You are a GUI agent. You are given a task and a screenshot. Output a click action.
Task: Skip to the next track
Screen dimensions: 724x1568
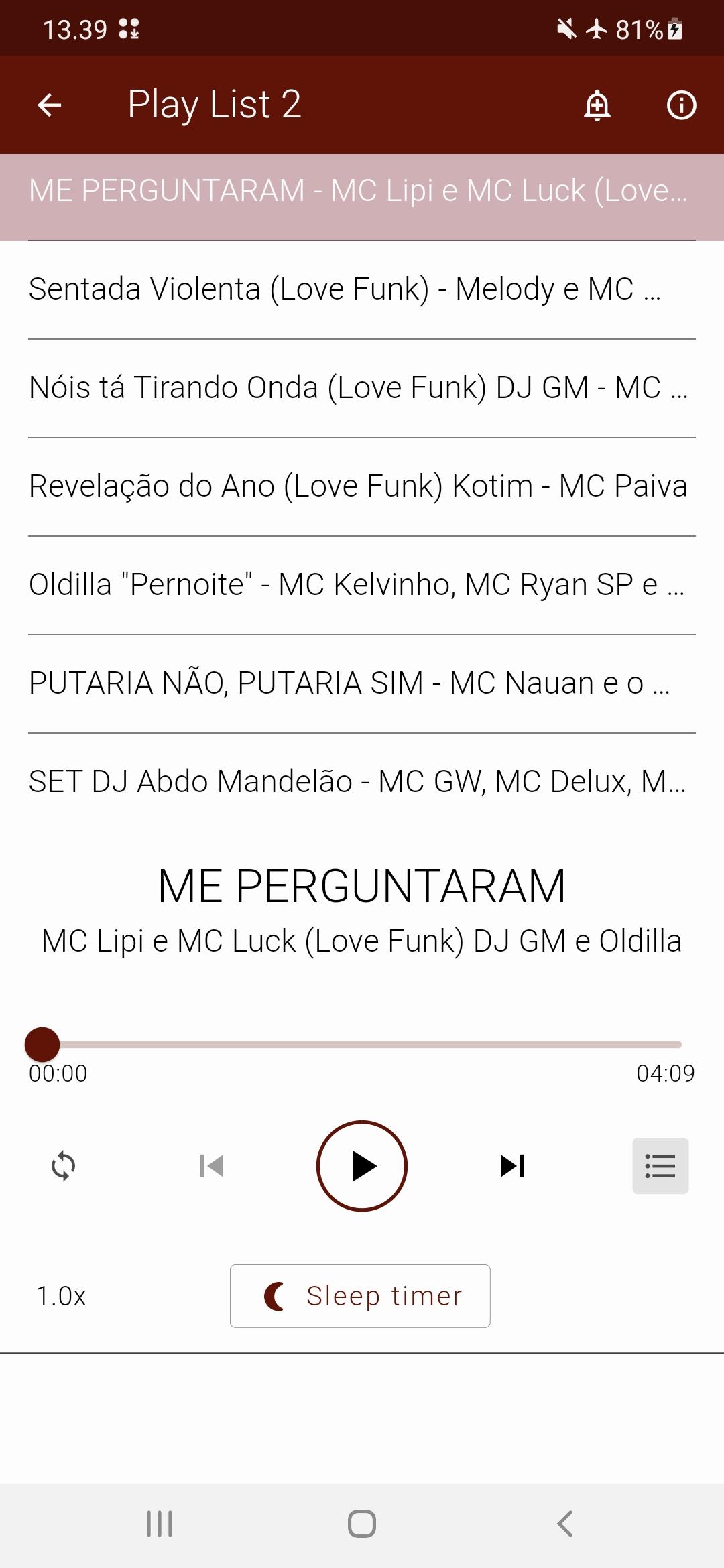point(512,1166)
